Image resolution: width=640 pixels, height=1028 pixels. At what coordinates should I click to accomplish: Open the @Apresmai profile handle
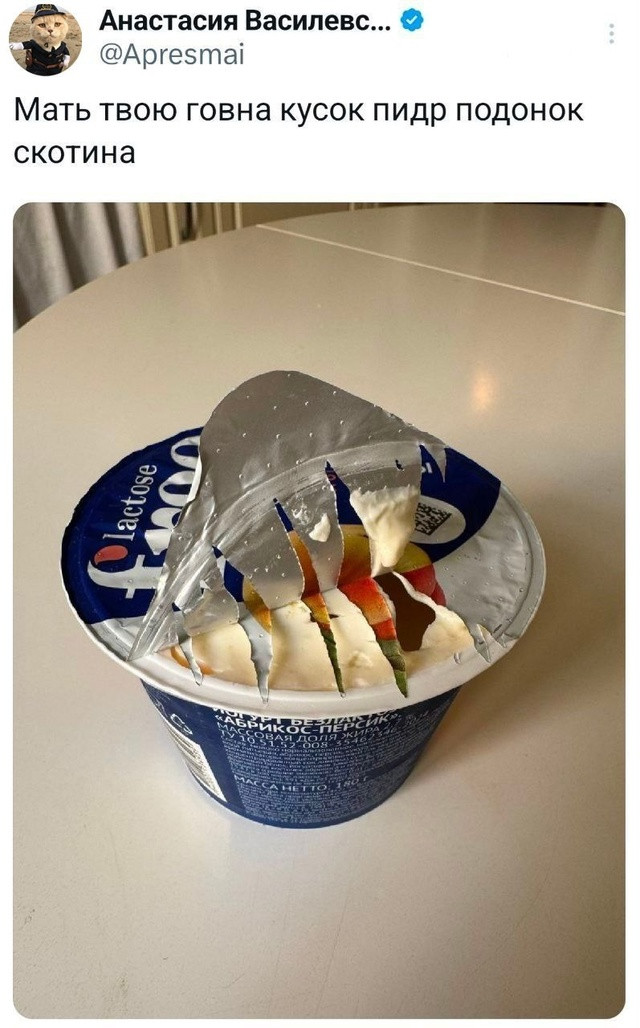pyautogui.click(x=171, y=54)
